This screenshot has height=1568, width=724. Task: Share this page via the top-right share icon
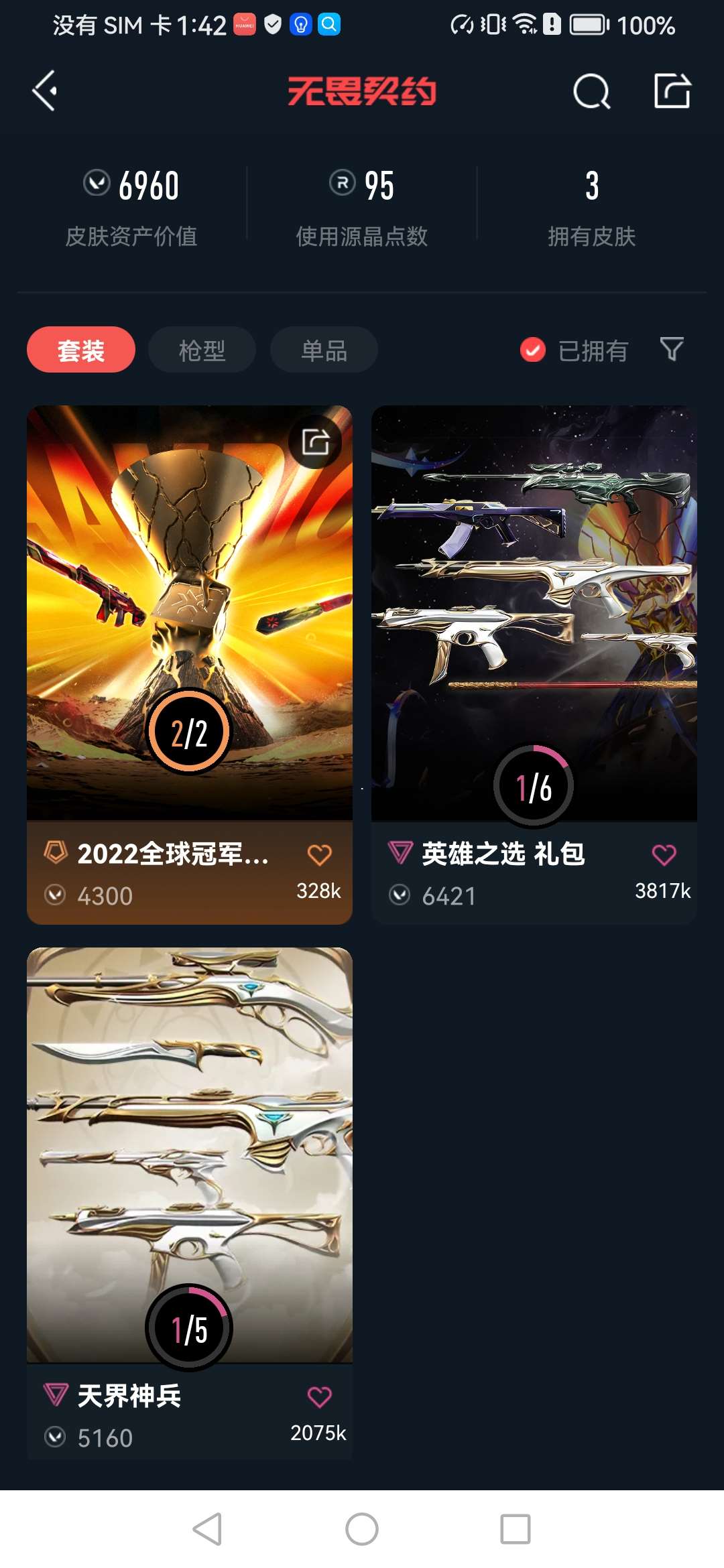pyautogui.click(x=672, y=90)
